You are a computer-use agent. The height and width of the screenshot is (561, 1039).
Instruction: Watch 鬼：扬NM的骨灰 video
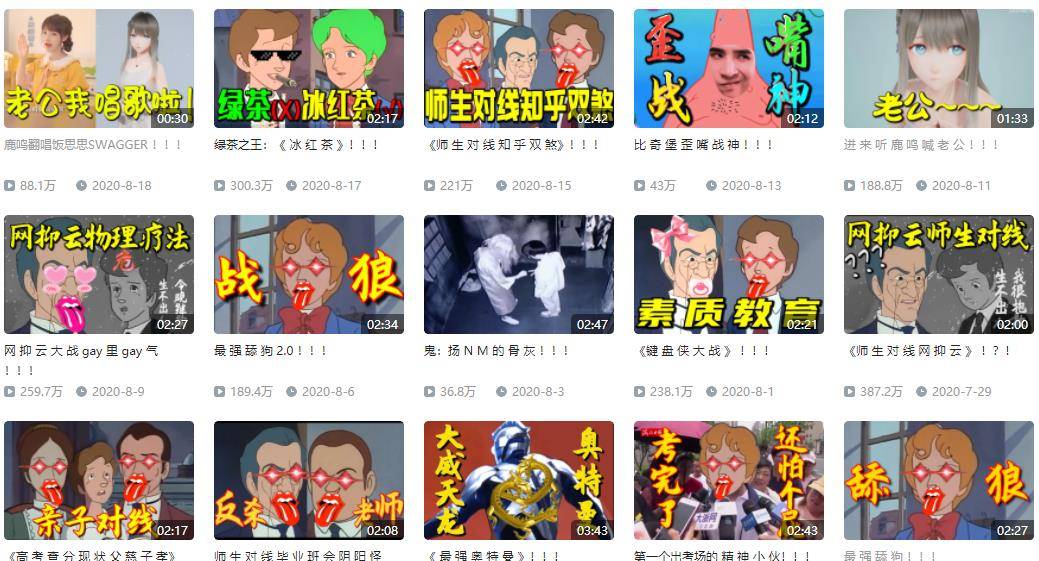coord(518,274)
